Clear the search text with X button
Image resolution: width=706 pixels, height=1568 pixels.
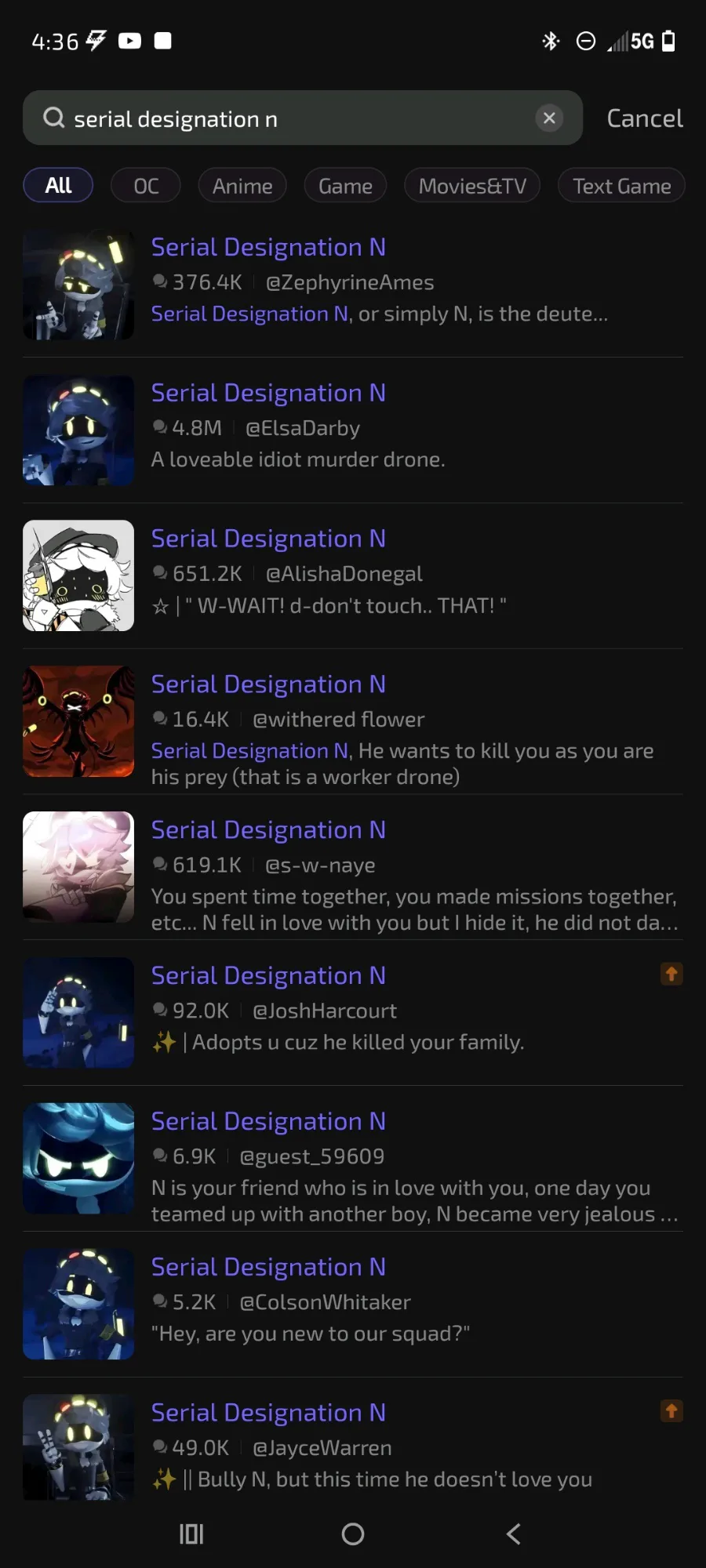pos(549,118)
